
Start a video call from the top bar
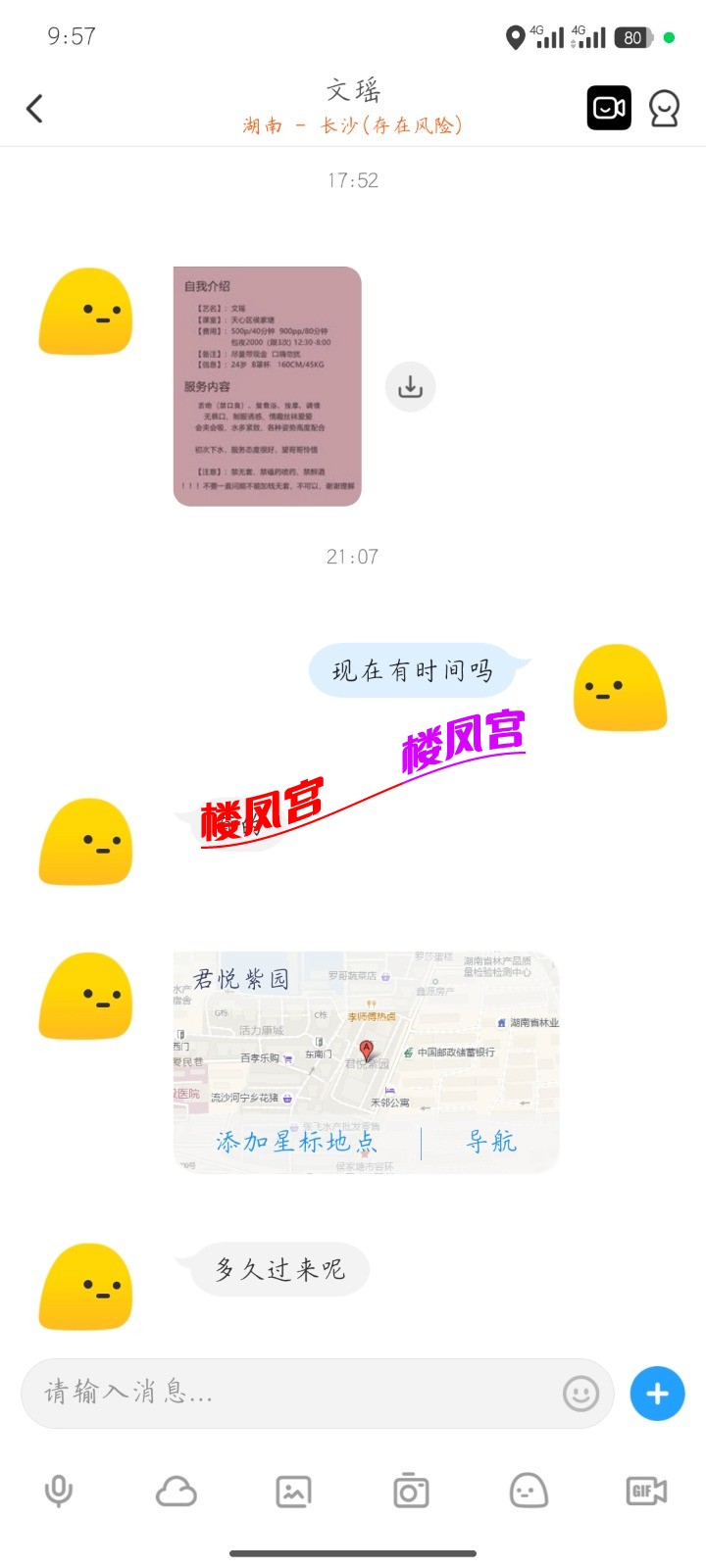coord(609,108)
